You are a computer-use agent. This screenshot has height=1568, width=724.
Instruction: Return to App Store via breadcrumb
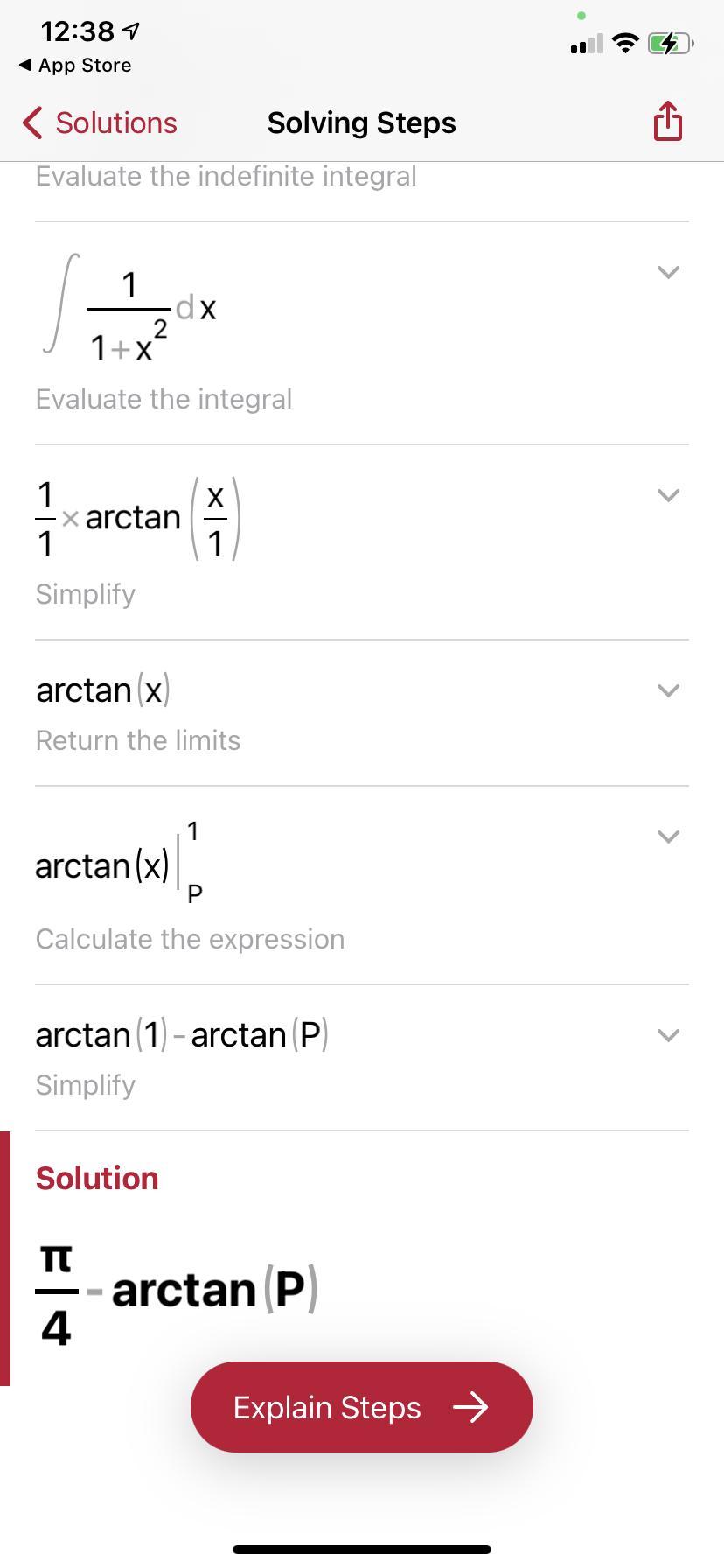(75, 66)
